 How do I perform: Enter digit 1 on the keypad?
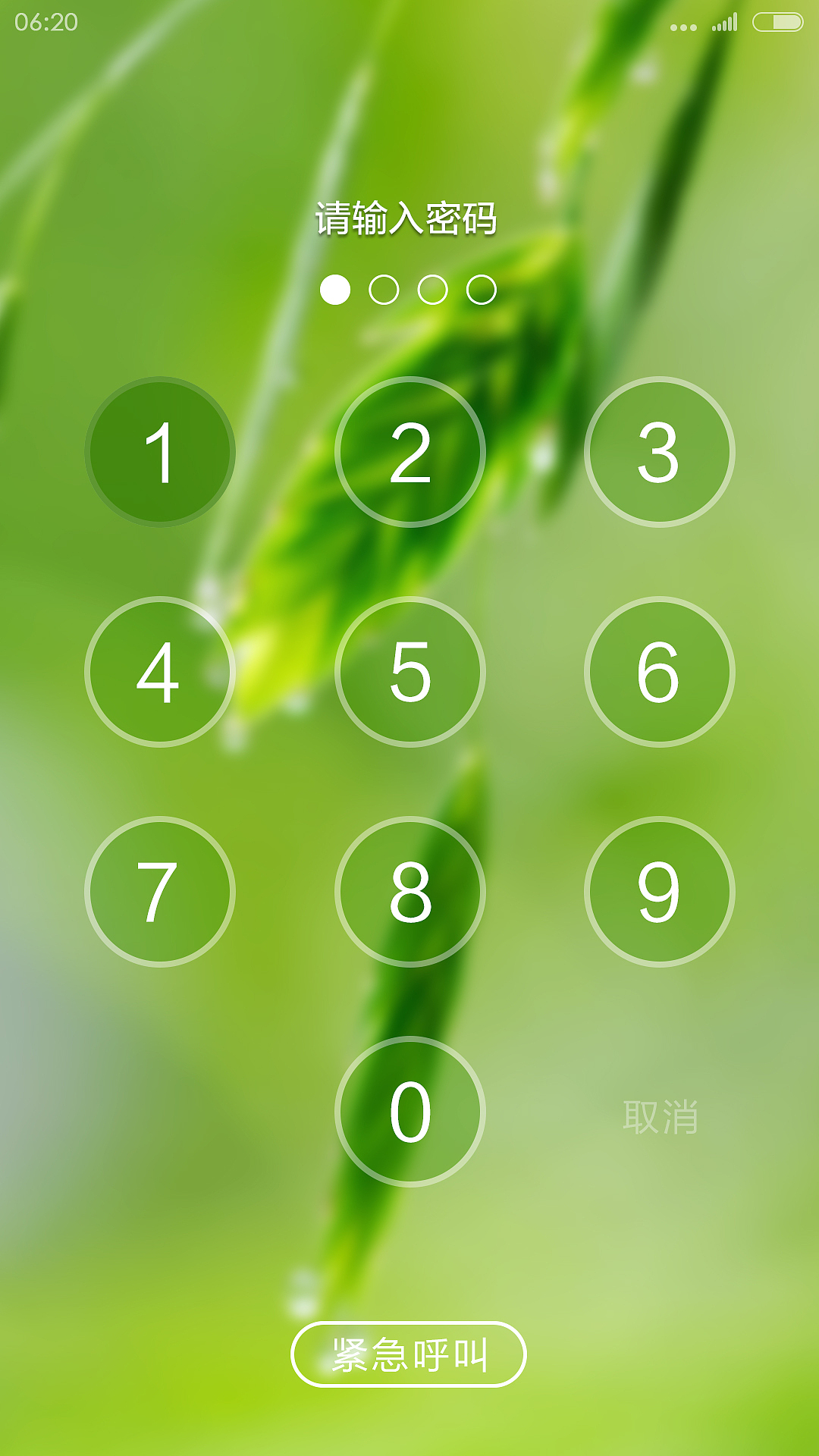(160, 452)
